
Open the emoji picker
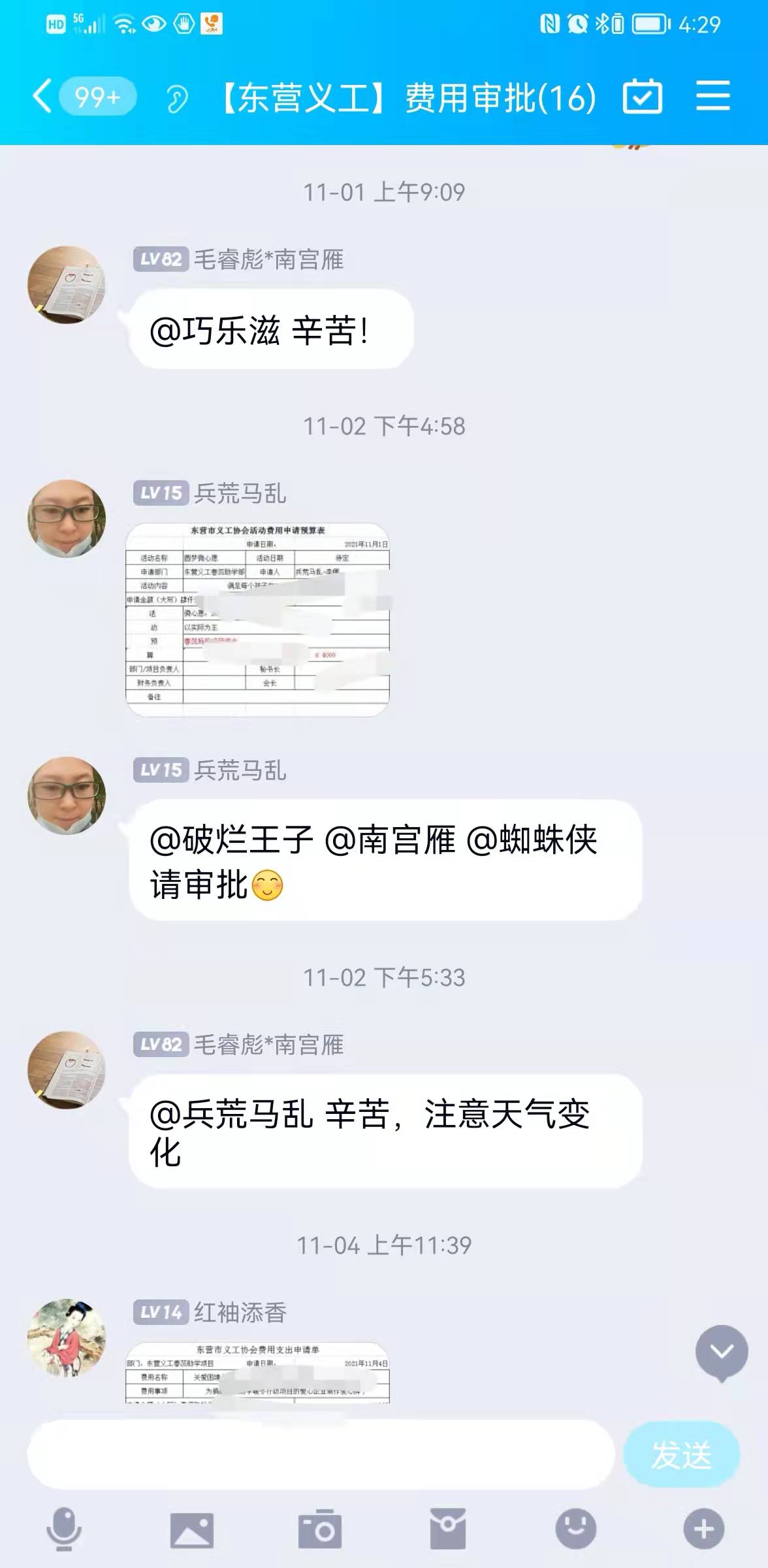pos(576,1529)
